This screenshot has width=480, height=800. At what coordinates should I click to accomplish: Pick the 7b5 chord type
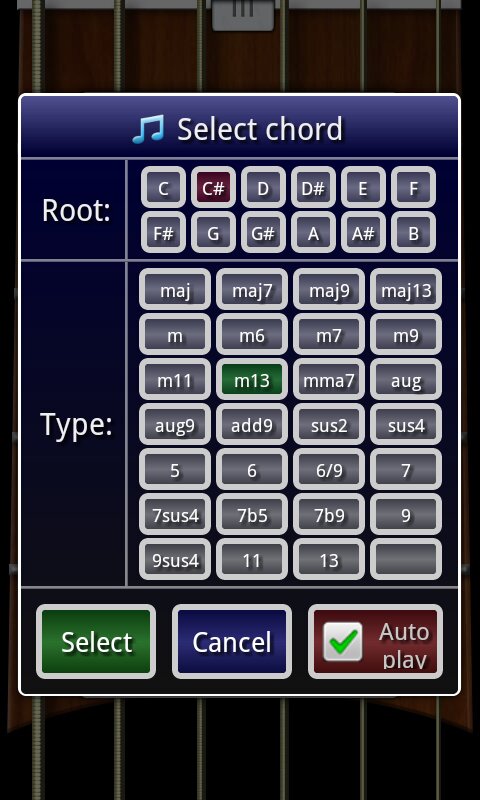coord(252,514)
